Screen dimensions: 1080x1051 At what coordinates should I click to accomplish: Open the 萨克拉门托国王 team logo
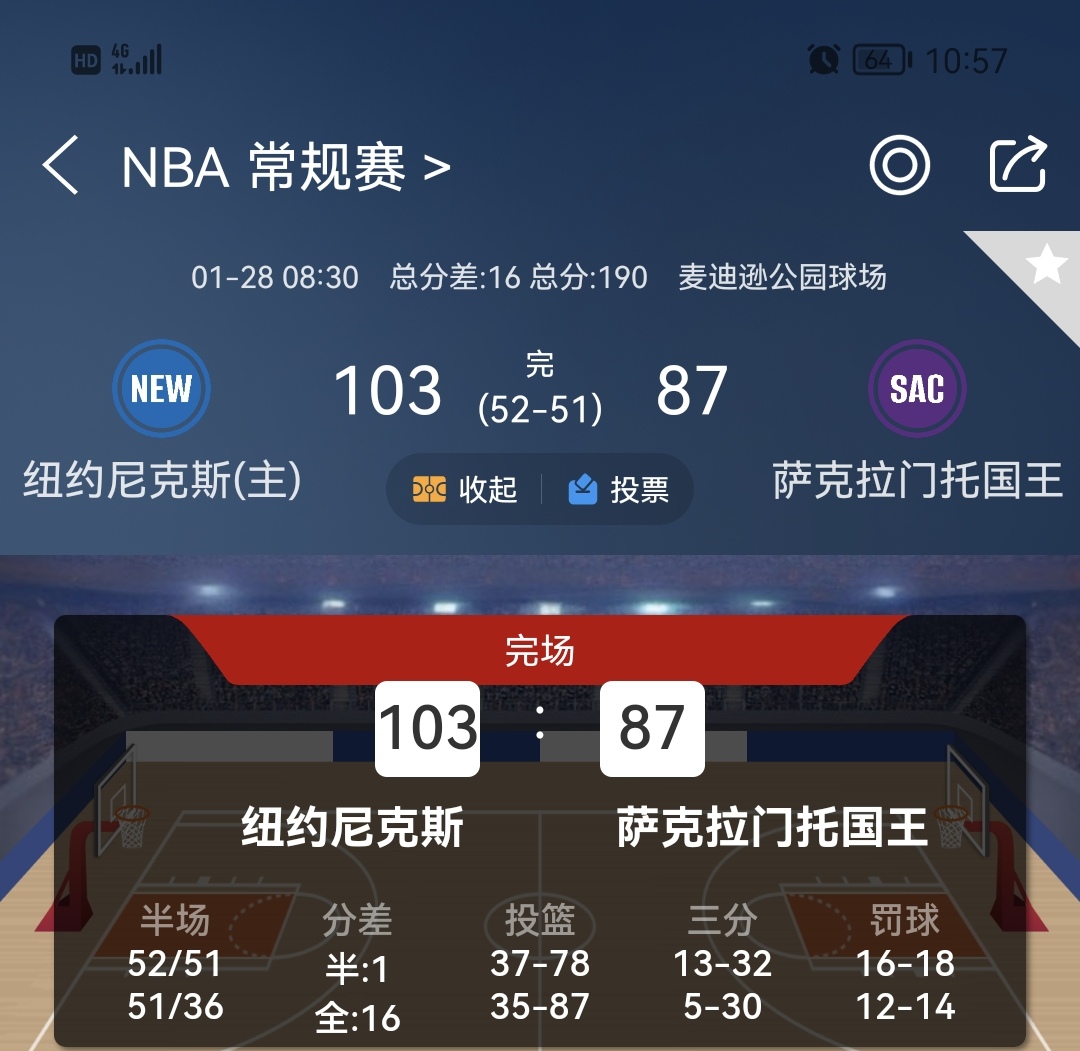tap(917, 389)
